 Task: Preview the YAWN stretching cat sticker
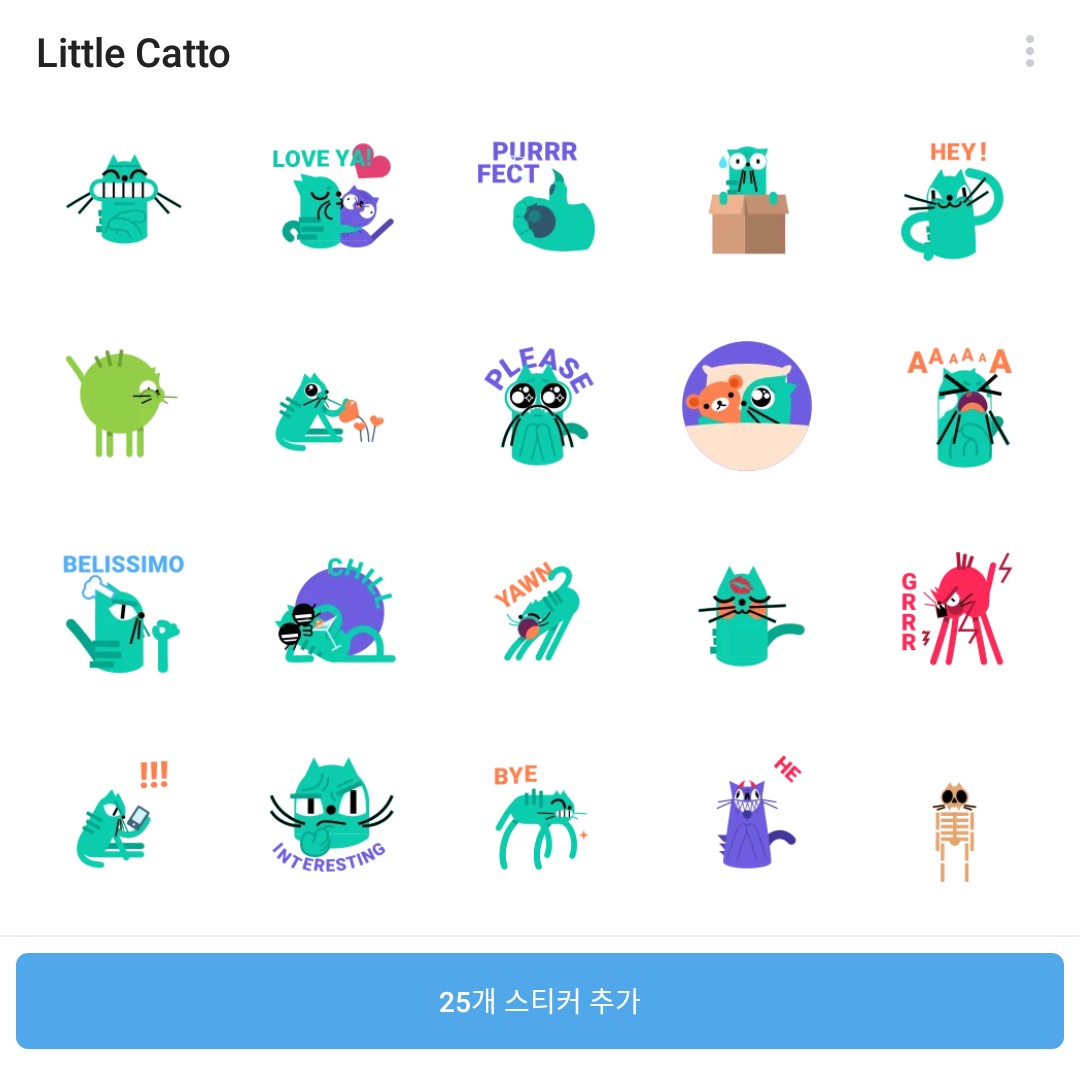tap(542, 612)
